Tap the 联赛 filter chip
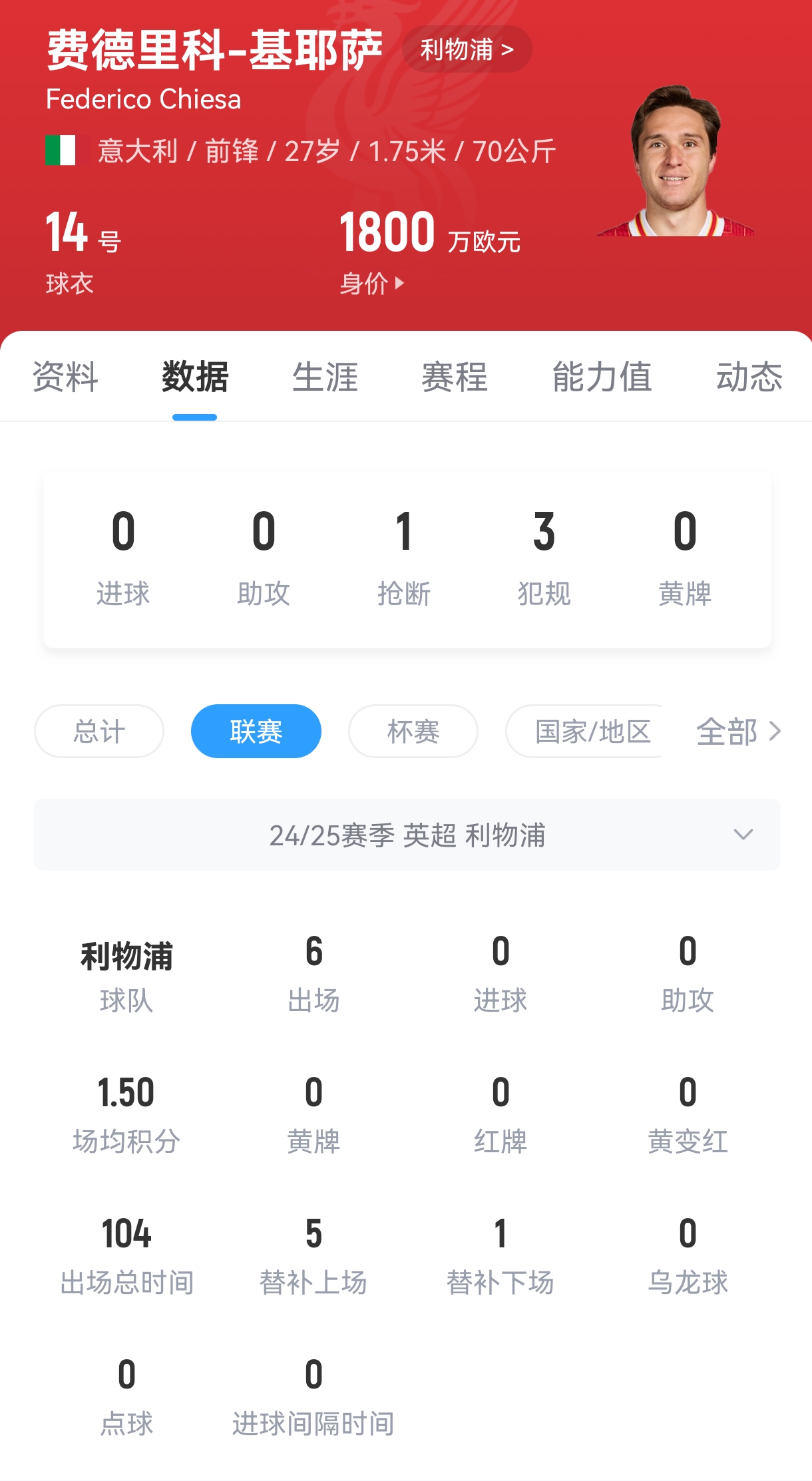This screenshot has height=1481, width=812. 256,732
